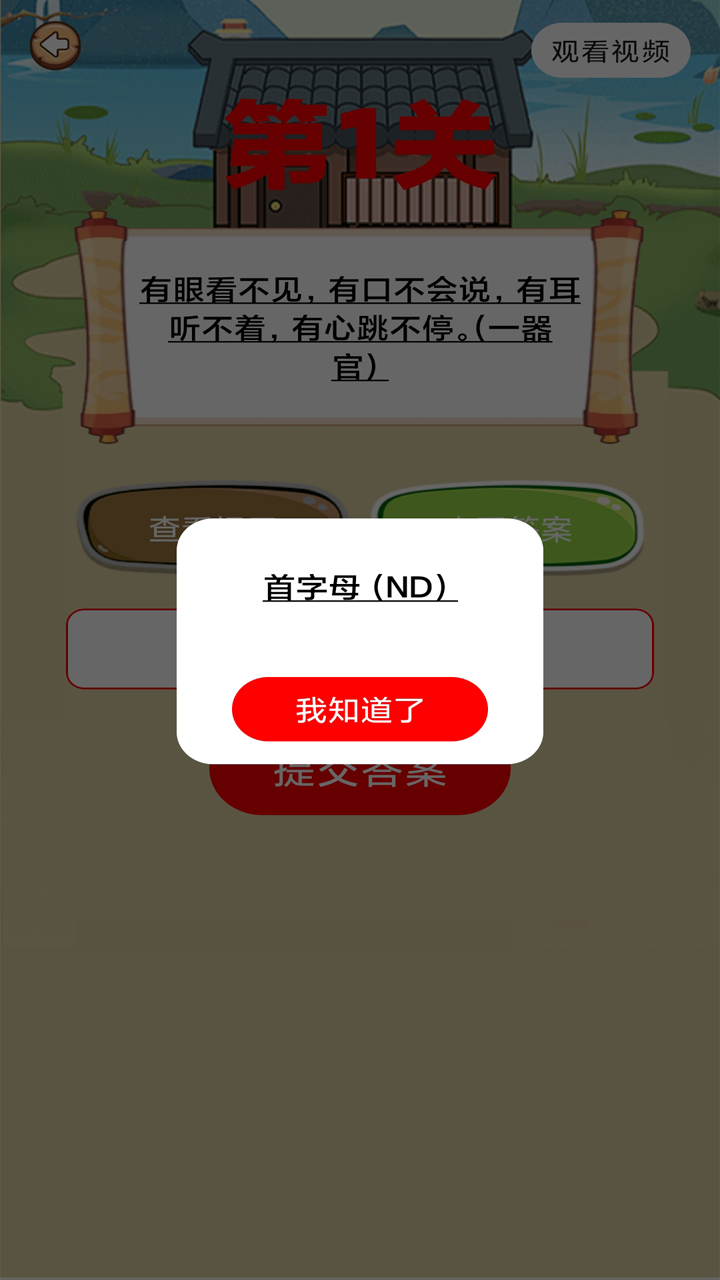Go back using the wooden arrow icon

tap(54, 45)
